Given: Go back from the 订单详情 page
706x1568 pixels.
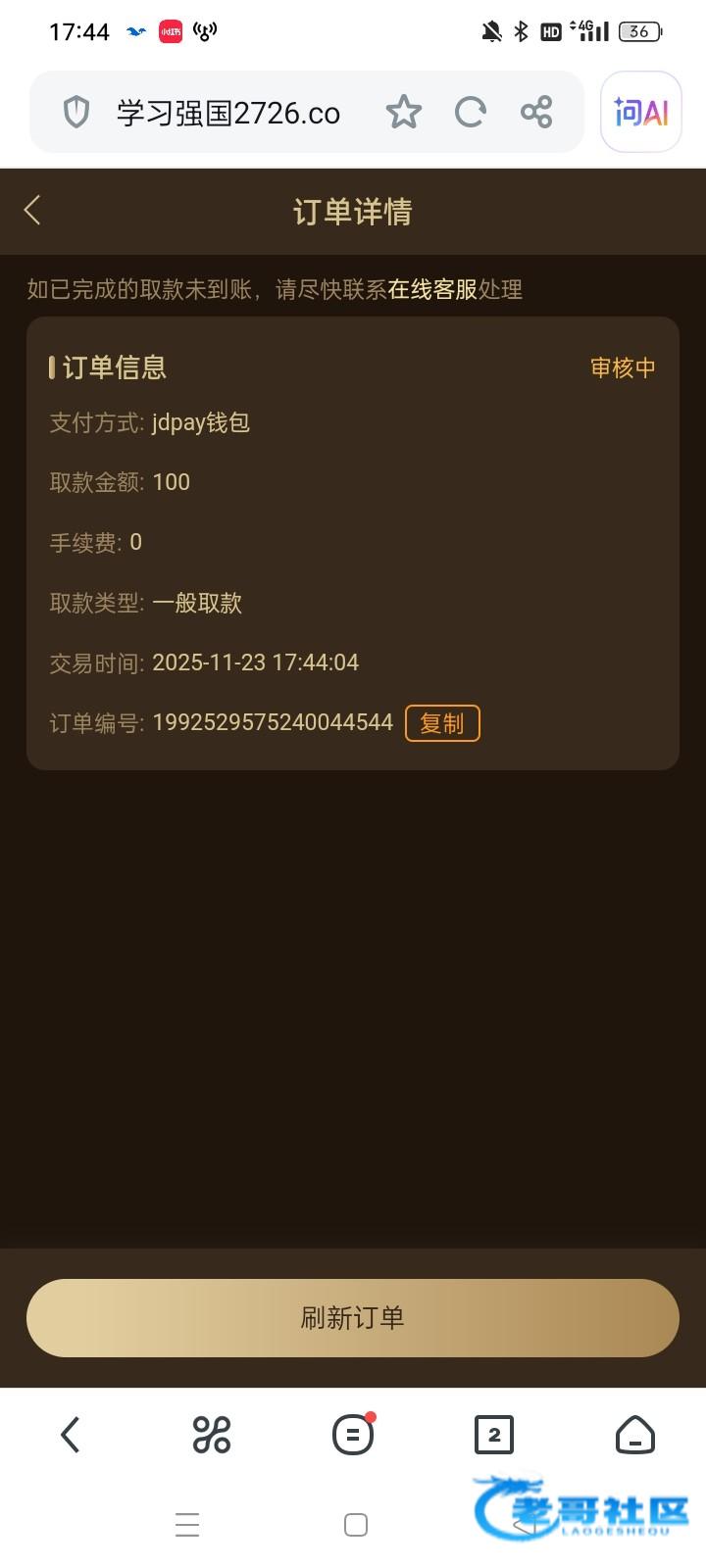Looking at the screenshot, I should (32, 210).
